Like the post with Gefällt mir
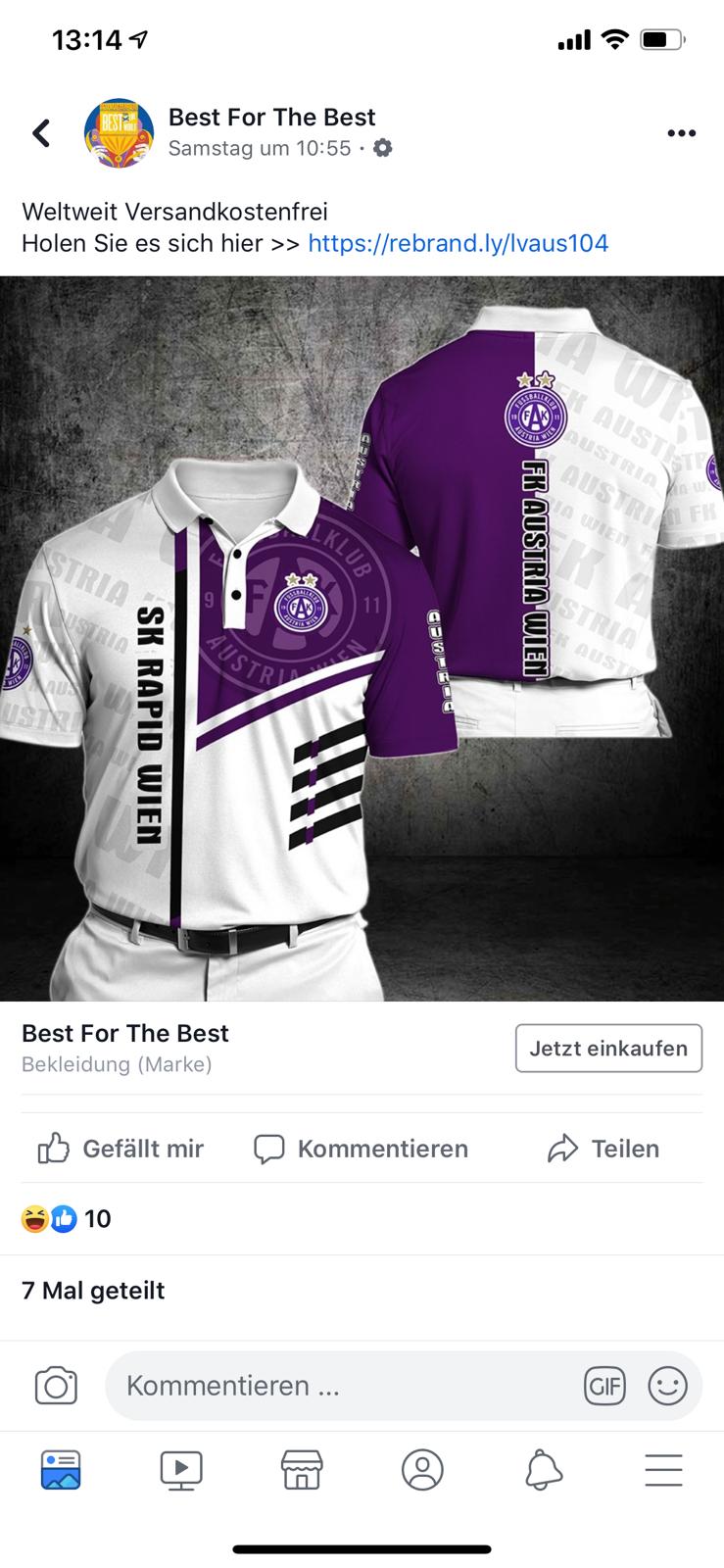Viewport: 724px width, 1568px height. click(x=121, y=1149)
